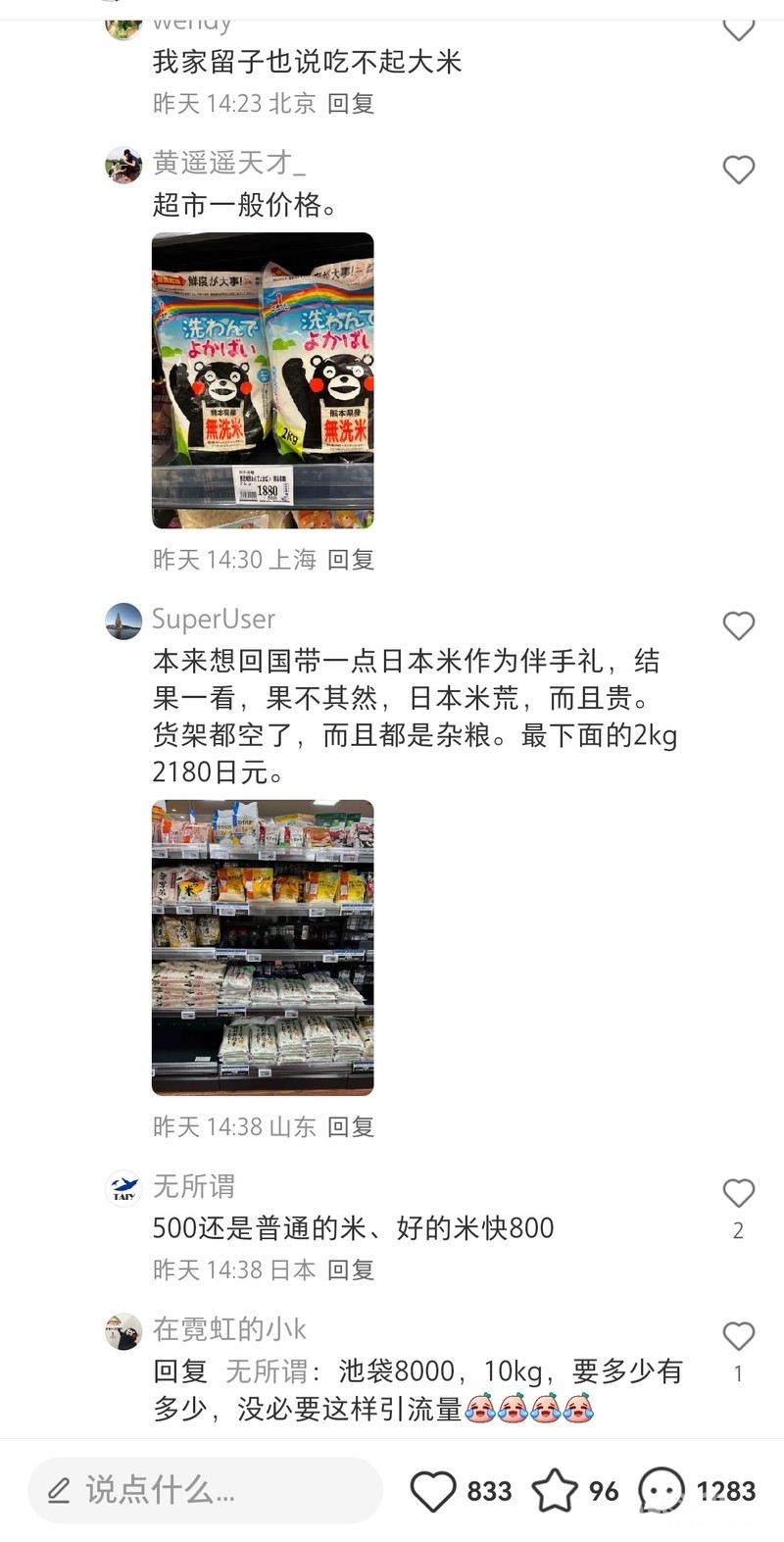The image size is (784, 1542).
Task: Reply to 无所谓's comment
Action: tap(351, 1270)
